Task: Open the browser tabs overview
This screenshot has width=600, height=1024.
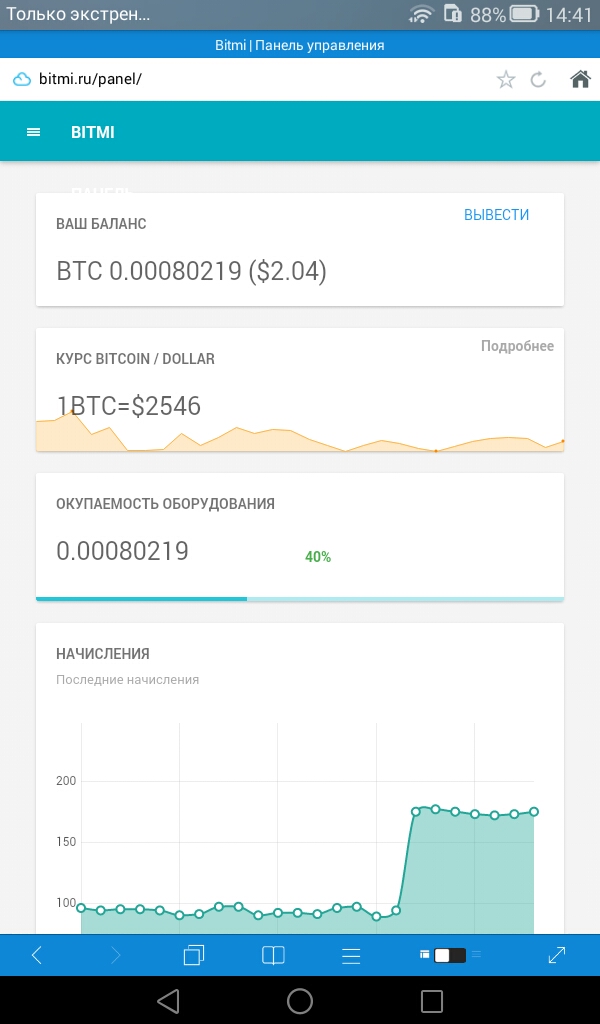Action: pyautogui.click(x=194, y=955)
